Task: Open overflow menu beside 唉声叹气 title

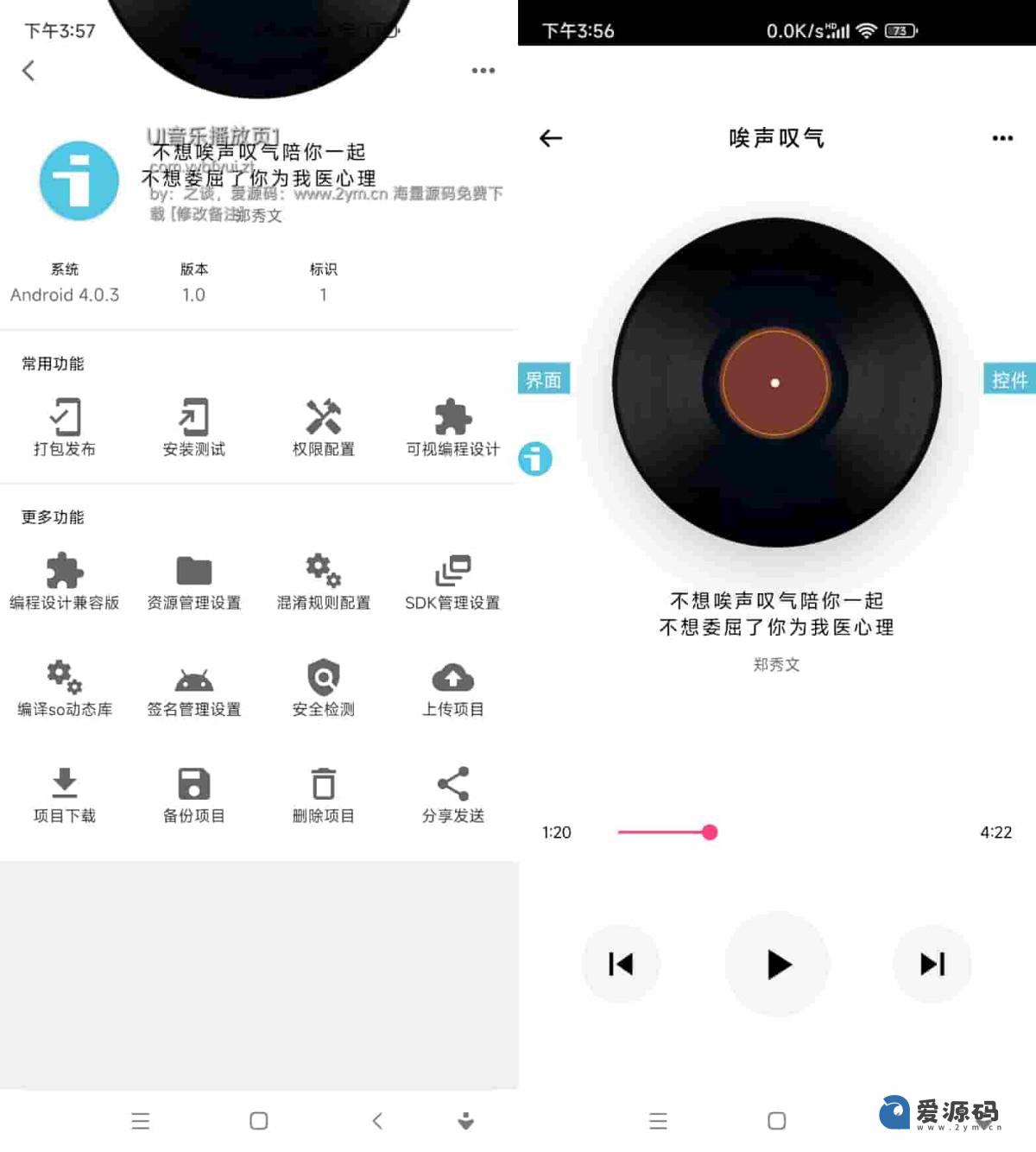Action: [x=1001, y=138]
